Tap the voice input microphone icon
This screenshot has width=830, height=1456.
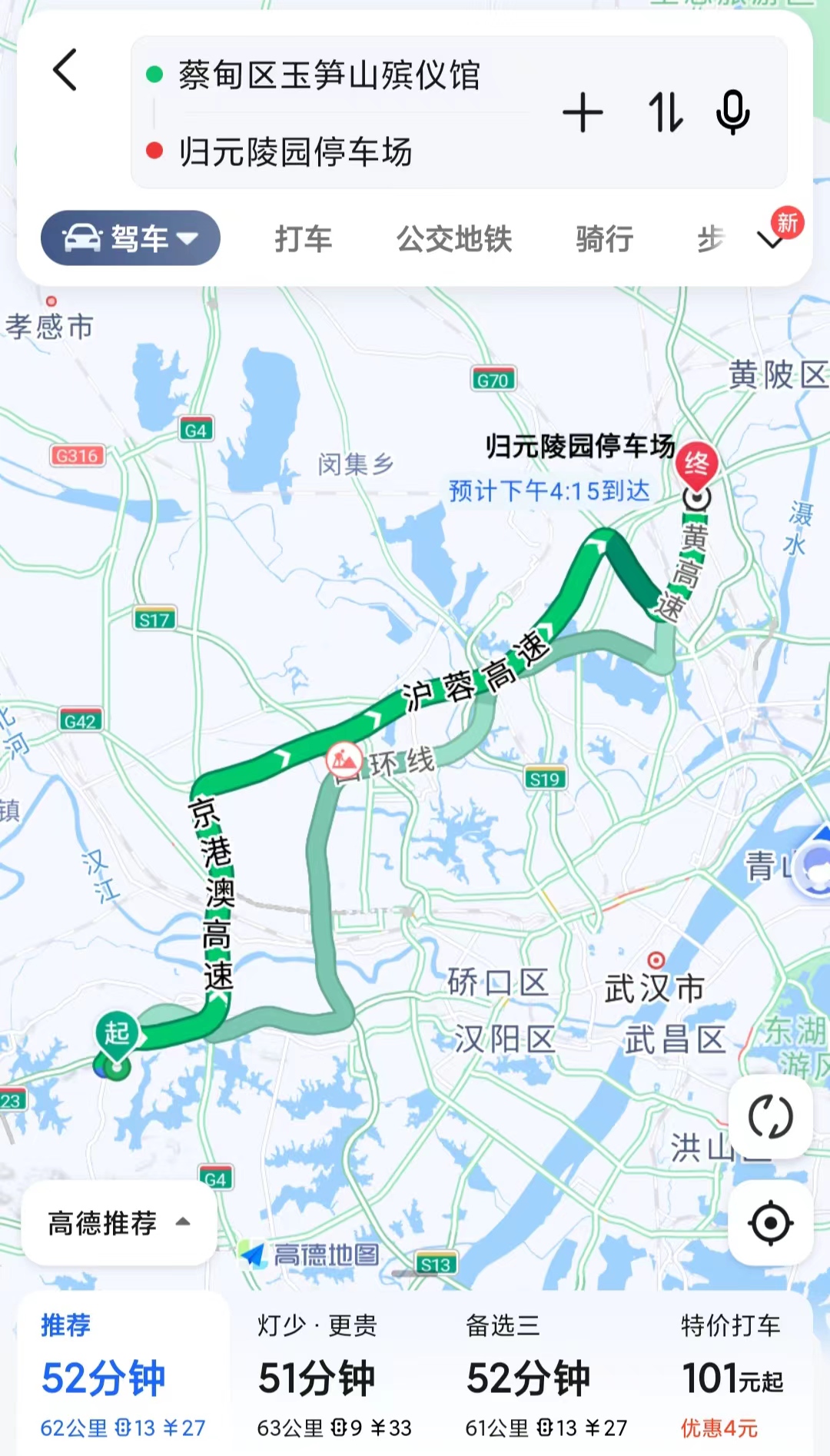[x=732, y=112]
